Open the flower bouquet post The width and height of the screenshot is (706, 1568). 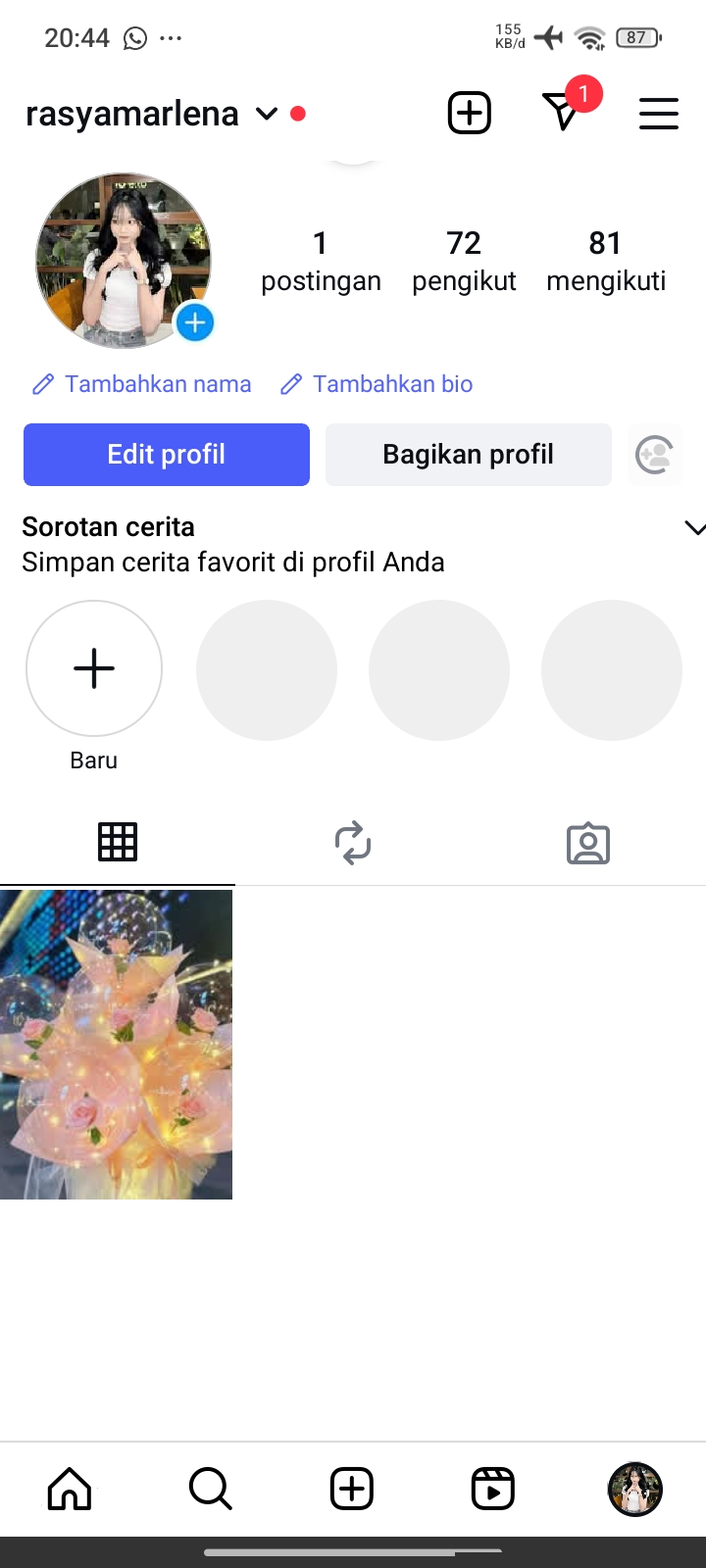116,1045
